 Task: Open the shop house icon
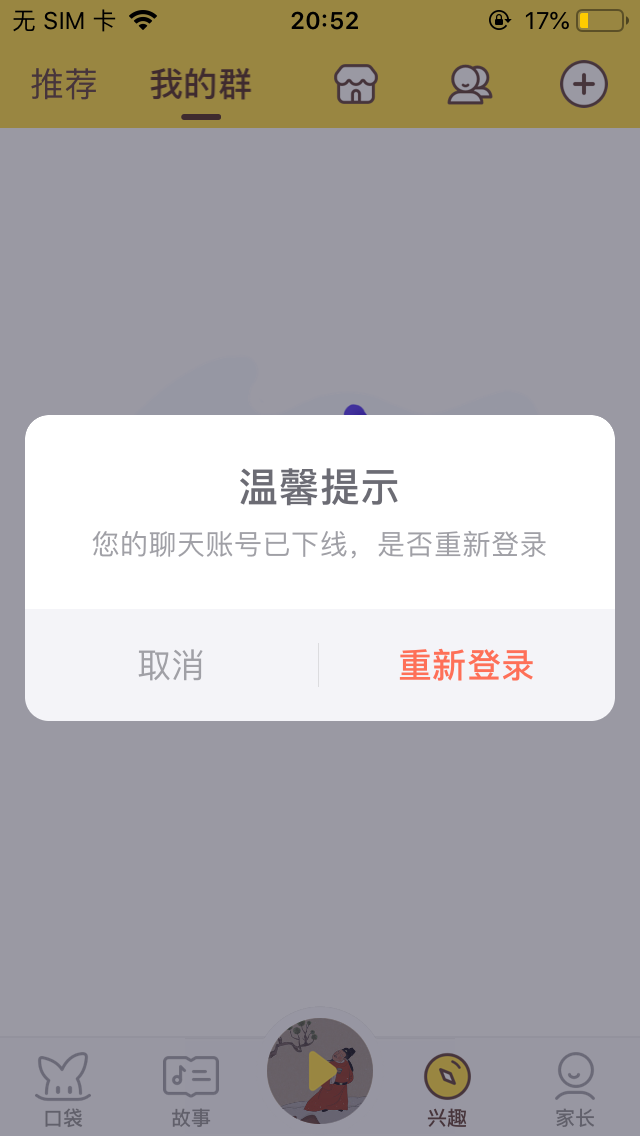click(356, 84)
